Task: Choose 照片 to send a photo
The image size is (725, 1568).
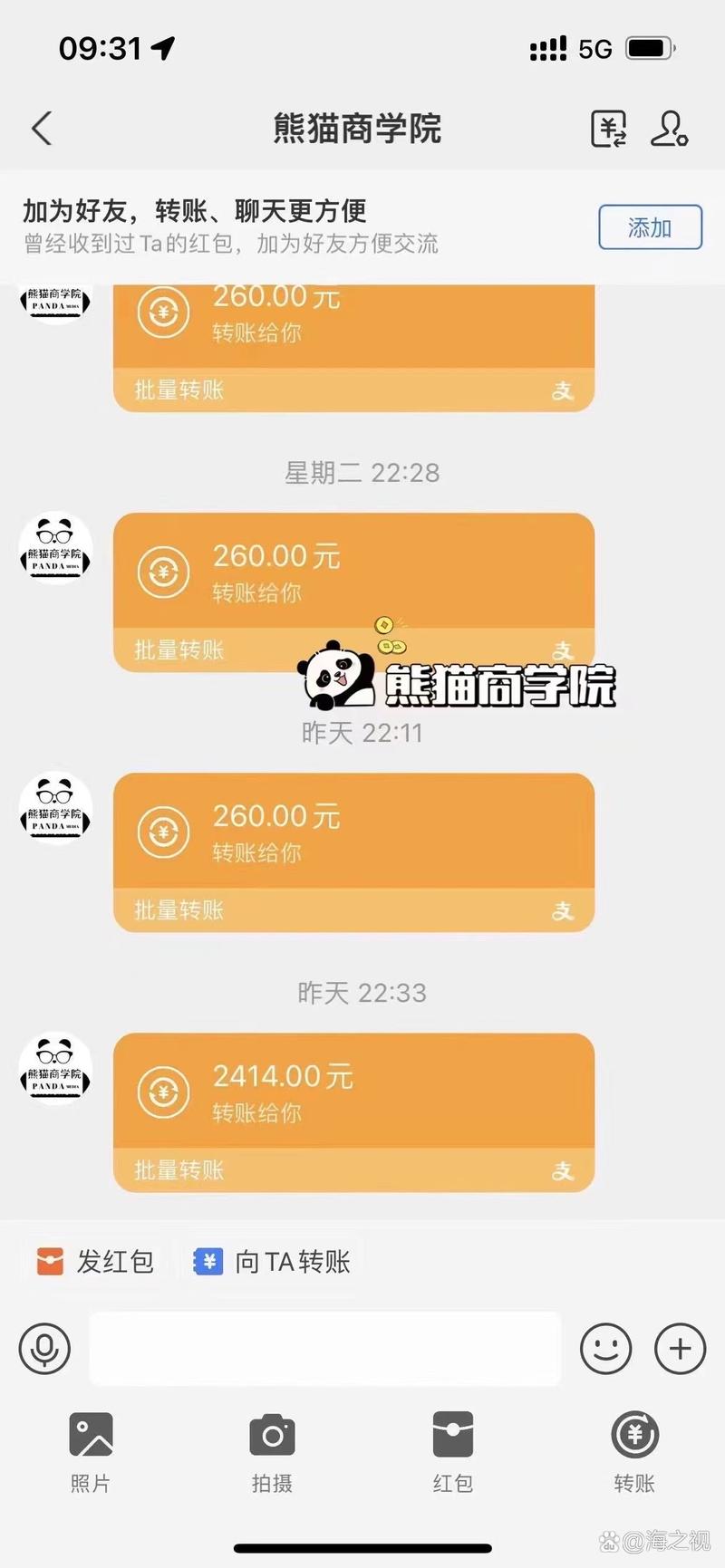Action: (x=91, y=1450)
